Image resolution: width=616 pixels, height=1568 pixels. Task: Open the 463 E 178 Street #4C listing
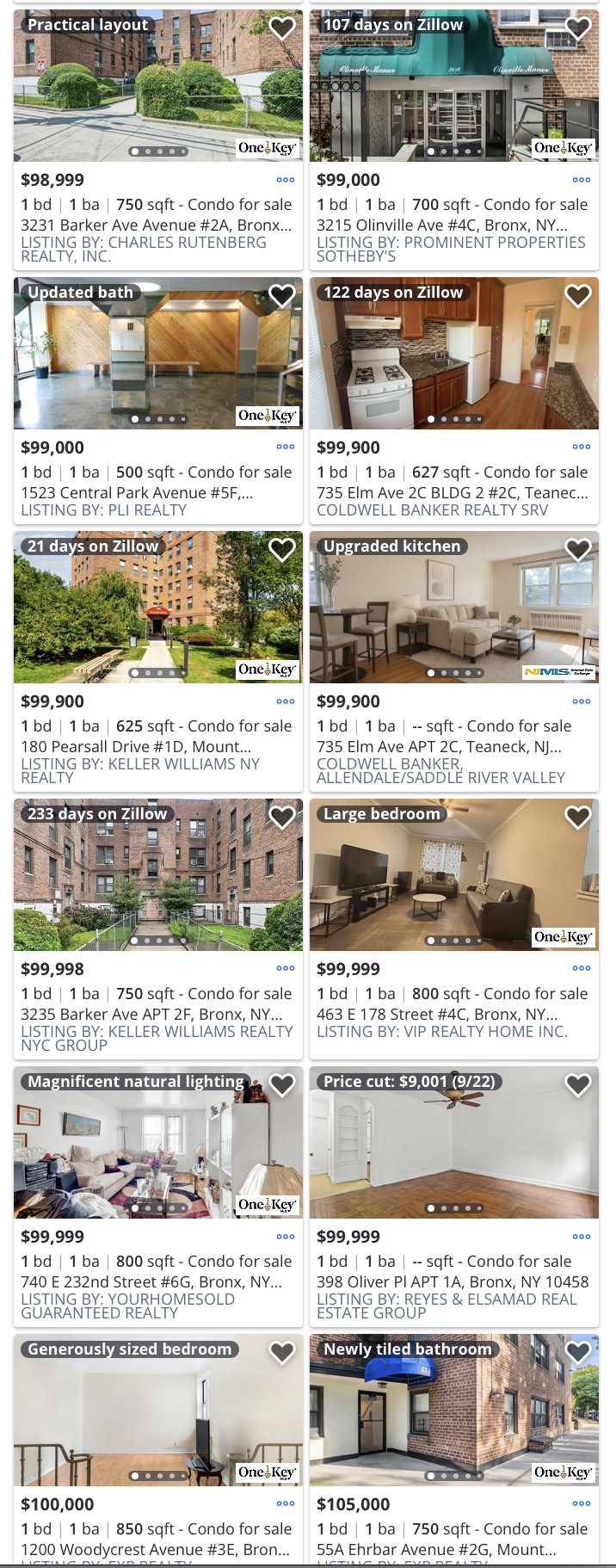[437, 1015]
